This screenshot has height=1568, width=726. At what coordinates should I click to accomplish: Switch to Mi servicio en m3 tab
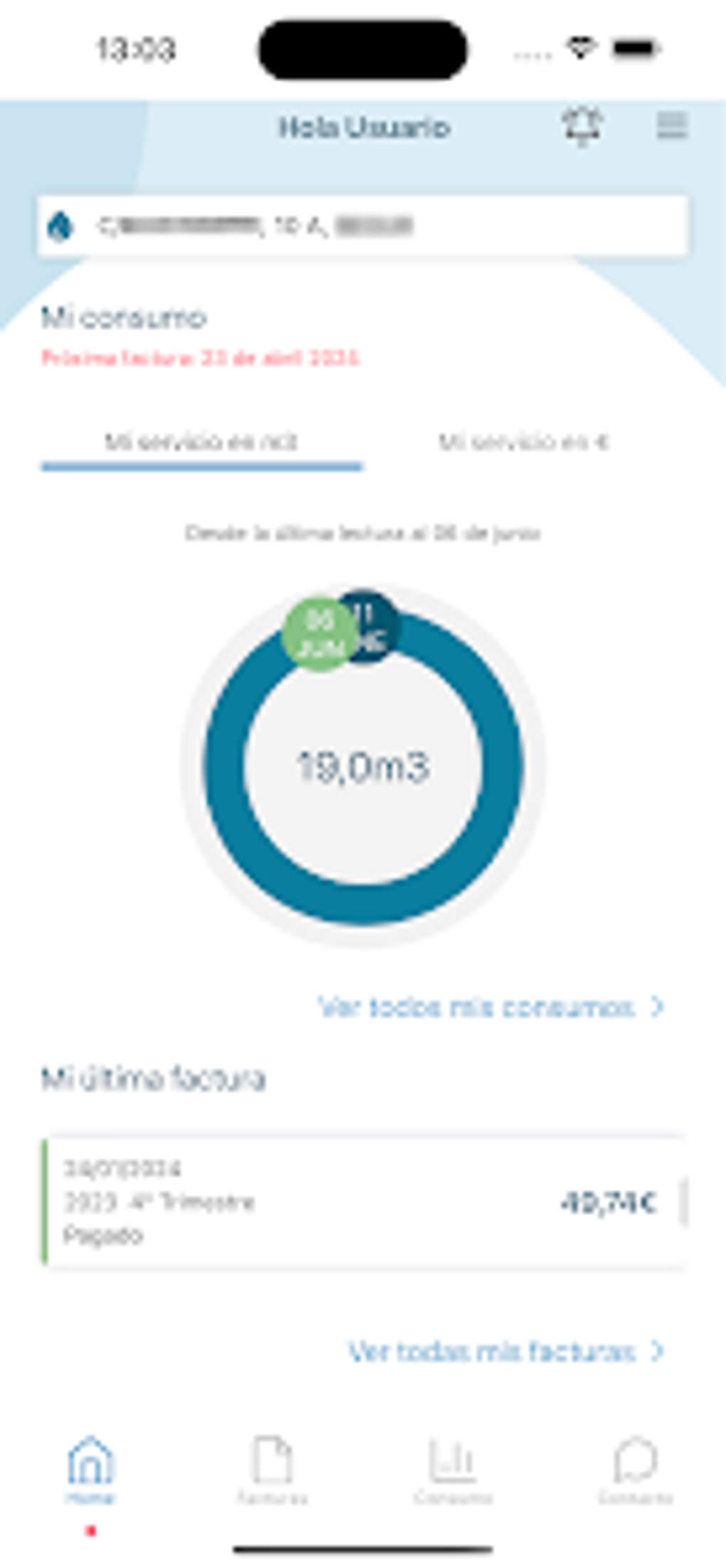point(201,443)
